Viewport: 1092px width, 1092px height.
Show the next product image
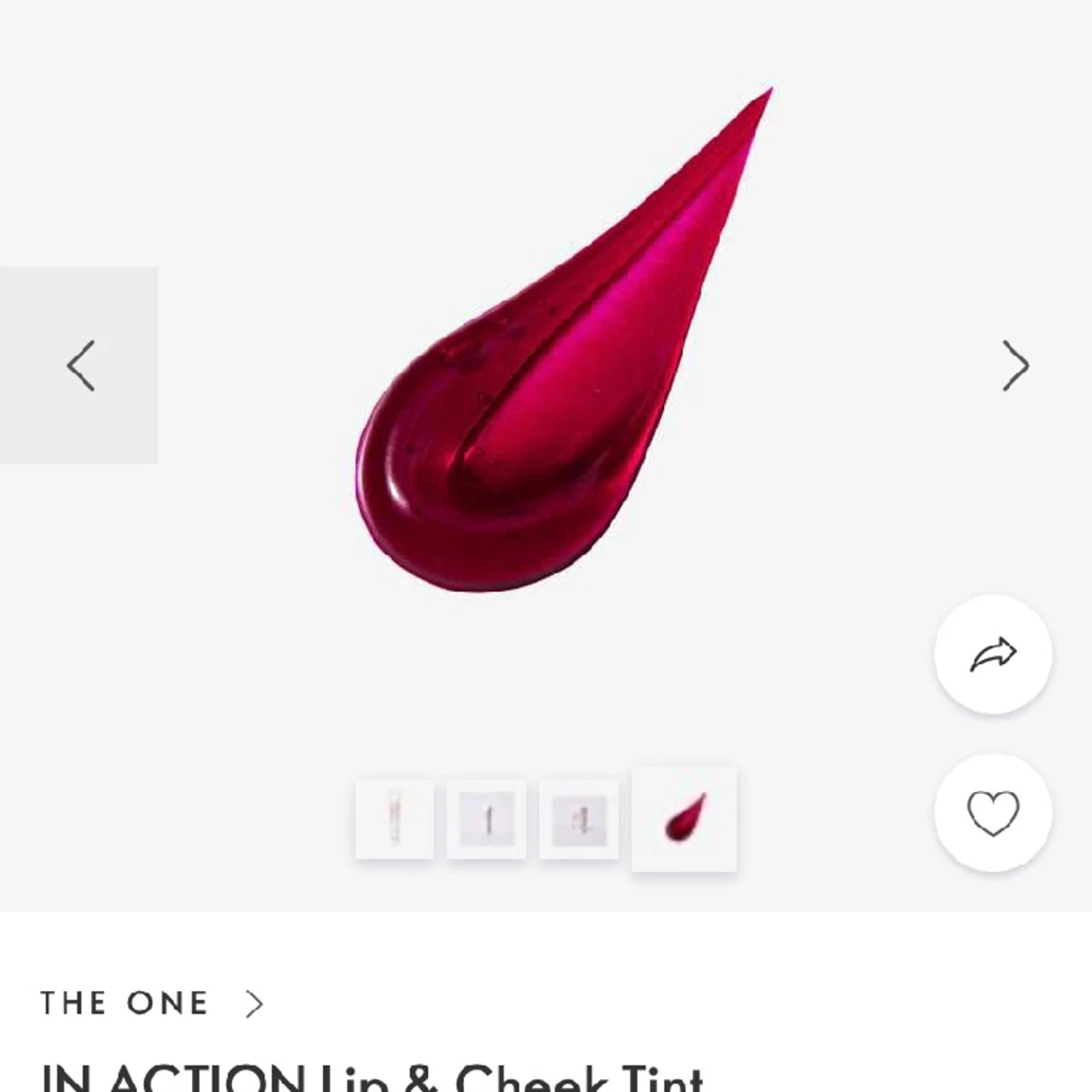1014,365
